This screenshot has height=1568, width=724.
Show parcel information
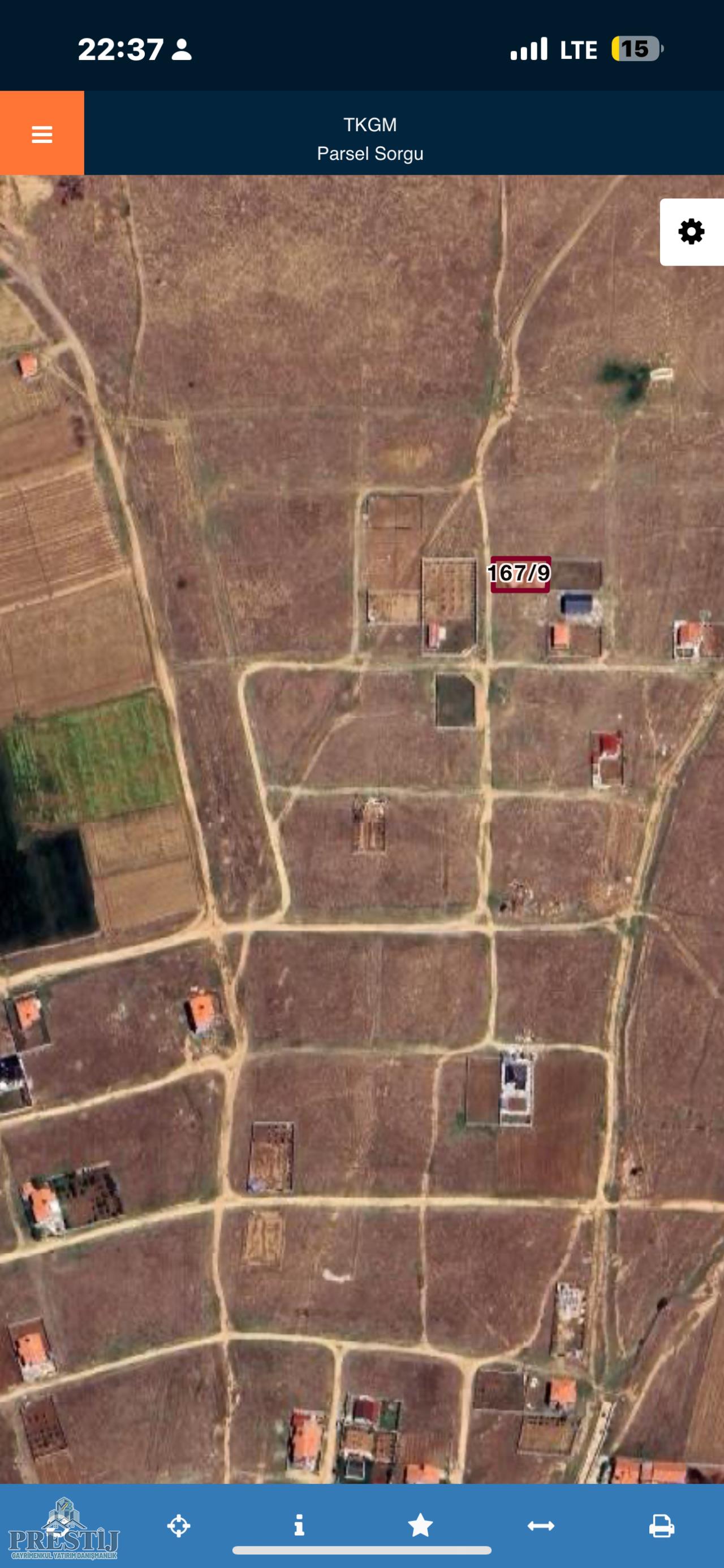(x=299, y=1526)
